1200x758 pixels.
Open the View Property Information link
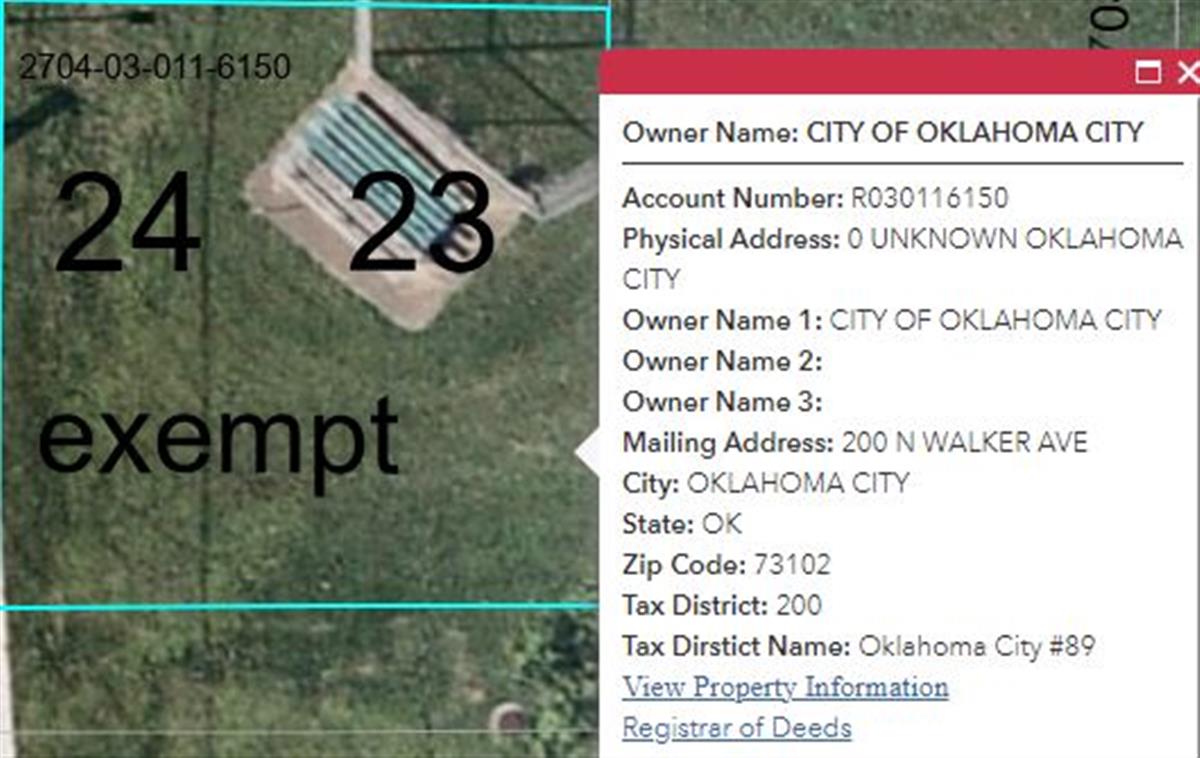point(785,687)
